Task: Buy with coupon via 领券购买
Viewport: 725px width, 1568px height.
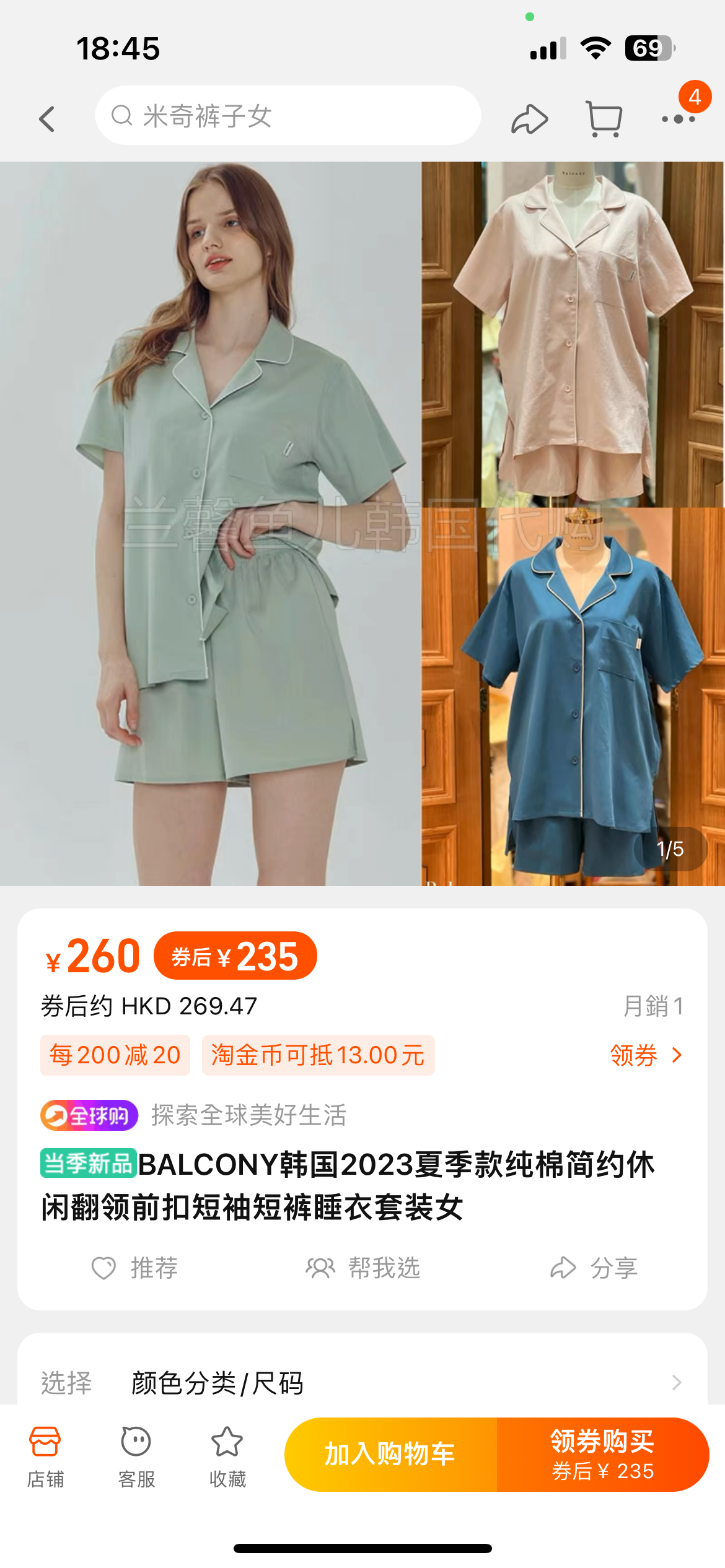Action: click(602, 1454)
